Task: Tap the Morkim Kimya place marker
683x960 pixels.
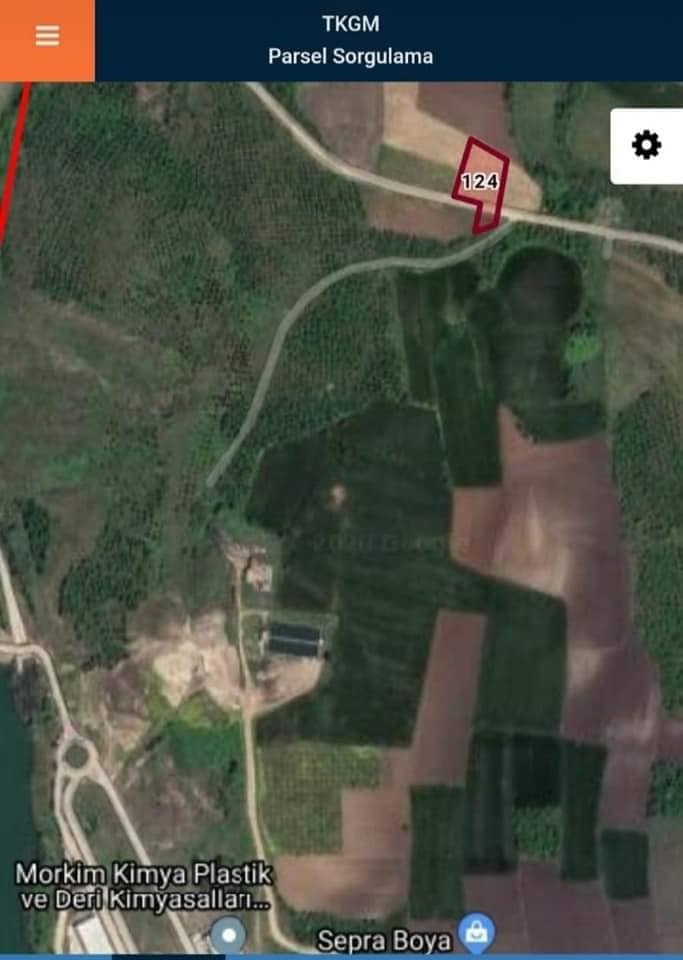Action: (x=228, y=935)
